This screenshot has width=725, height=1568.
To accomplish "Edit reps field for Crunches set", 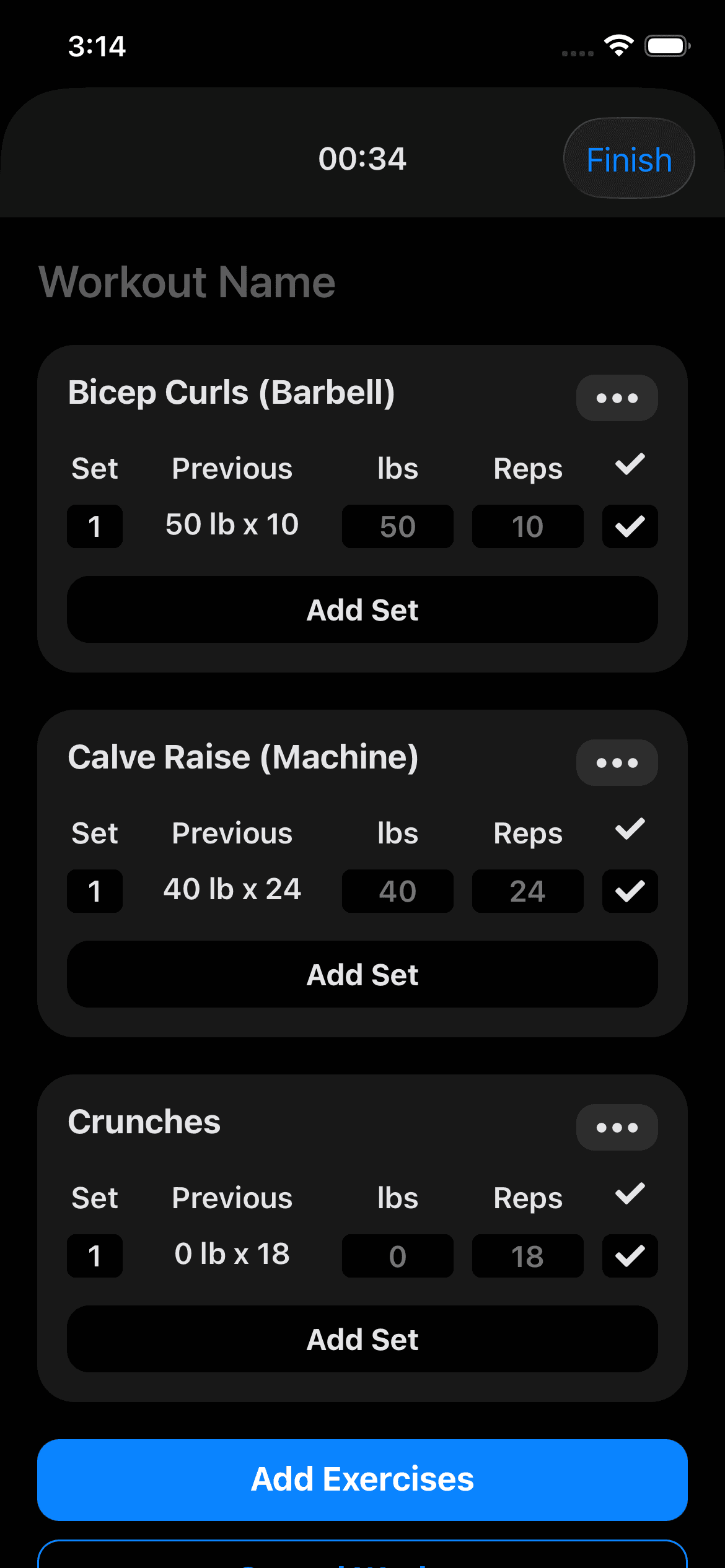I will (527, 1256).
